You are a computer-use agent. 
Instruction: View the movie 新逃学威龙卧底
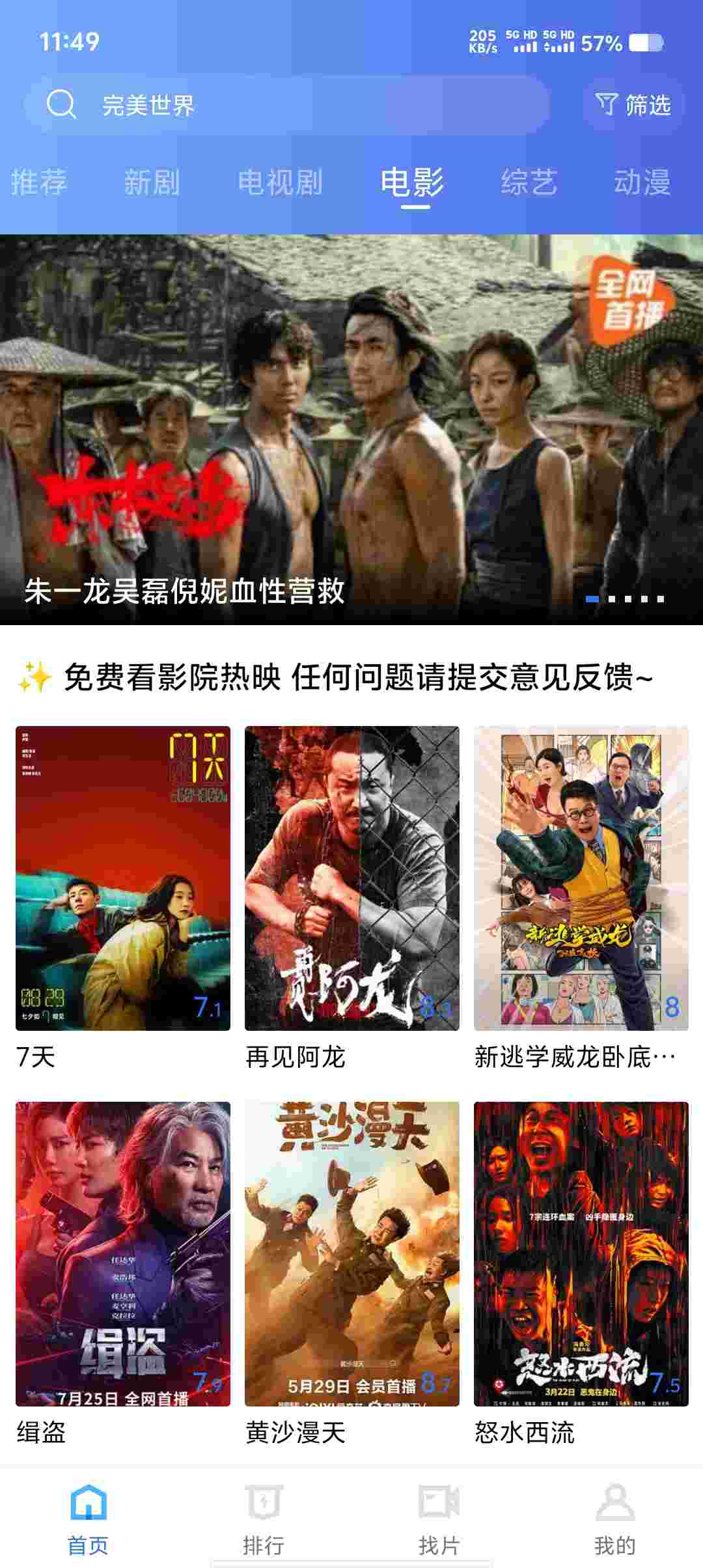pos(581,878)
